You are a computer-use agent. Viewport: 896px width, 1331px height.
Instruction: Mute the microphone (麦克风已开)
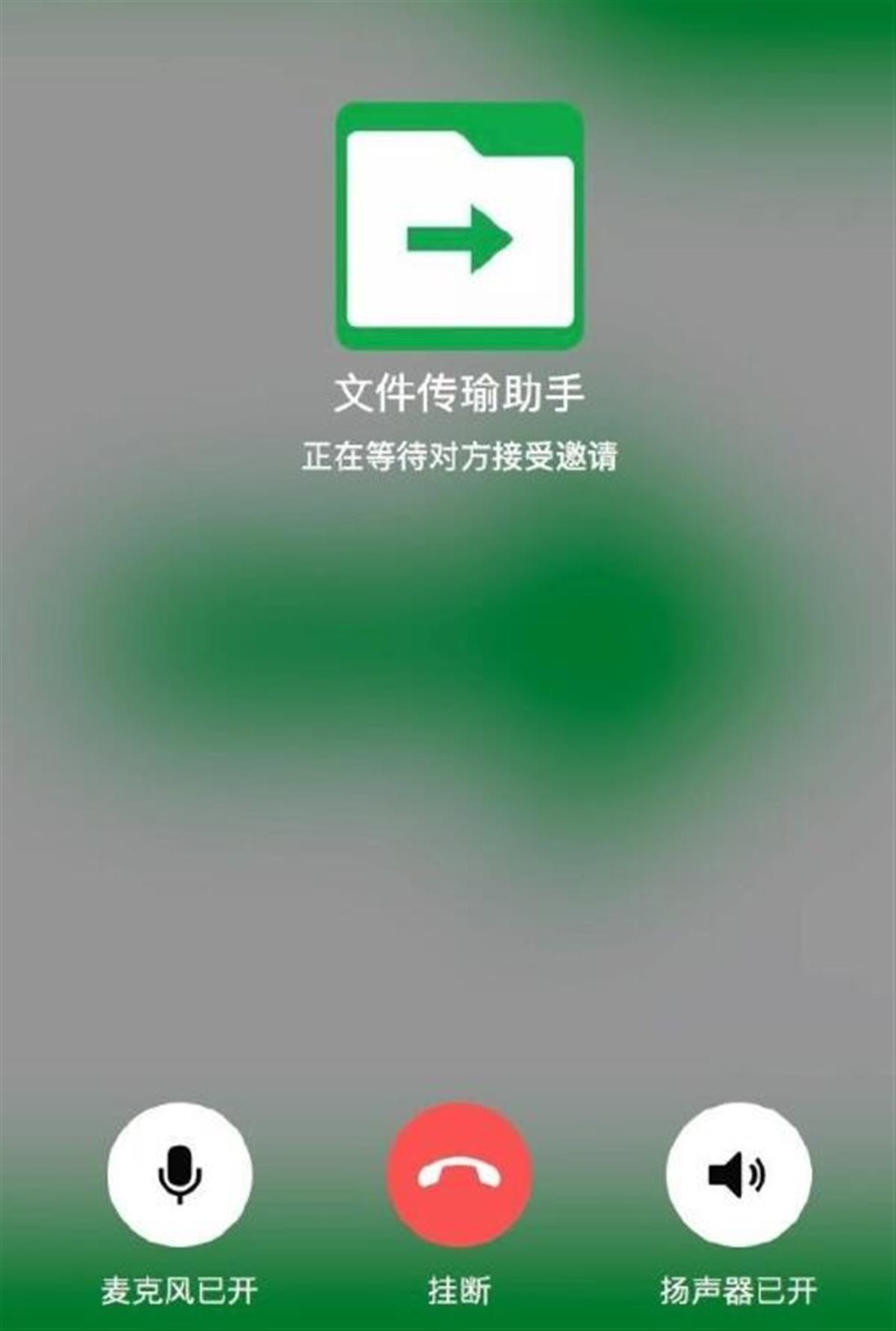[x=179, y=1174]
